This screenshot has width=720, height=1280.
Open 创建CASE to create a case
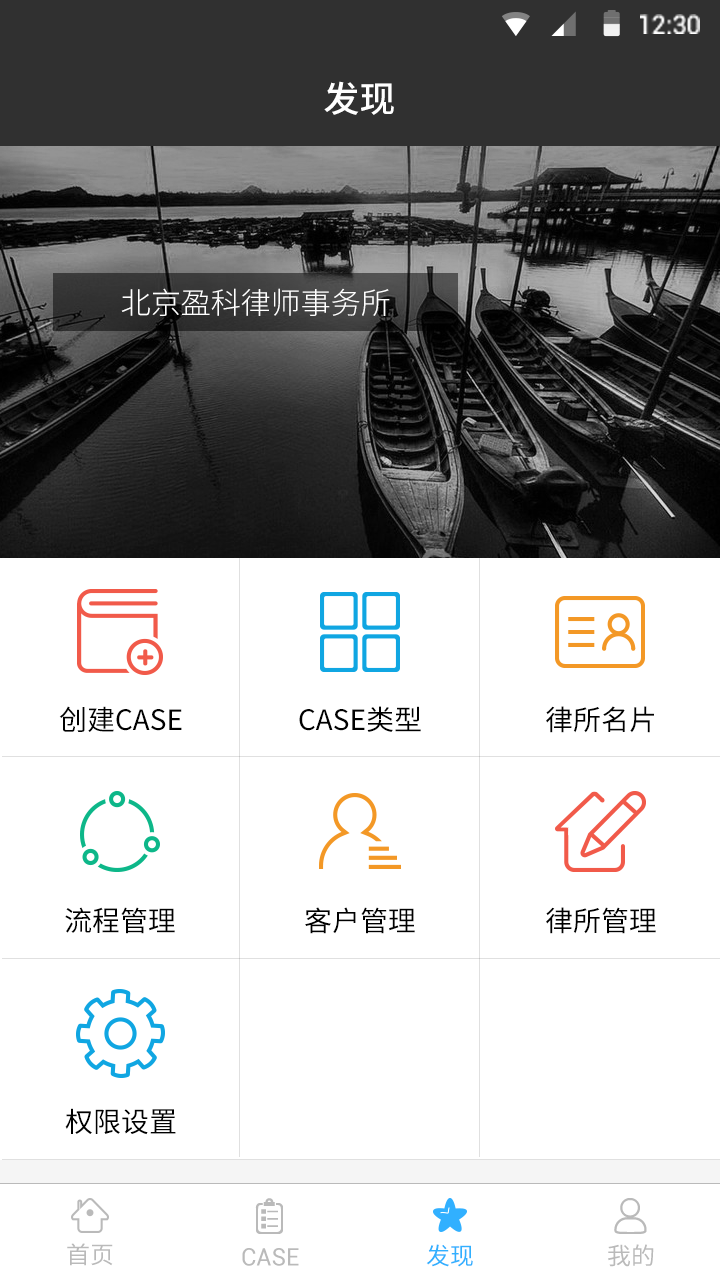pyautogui.click(x=120, y=658)
